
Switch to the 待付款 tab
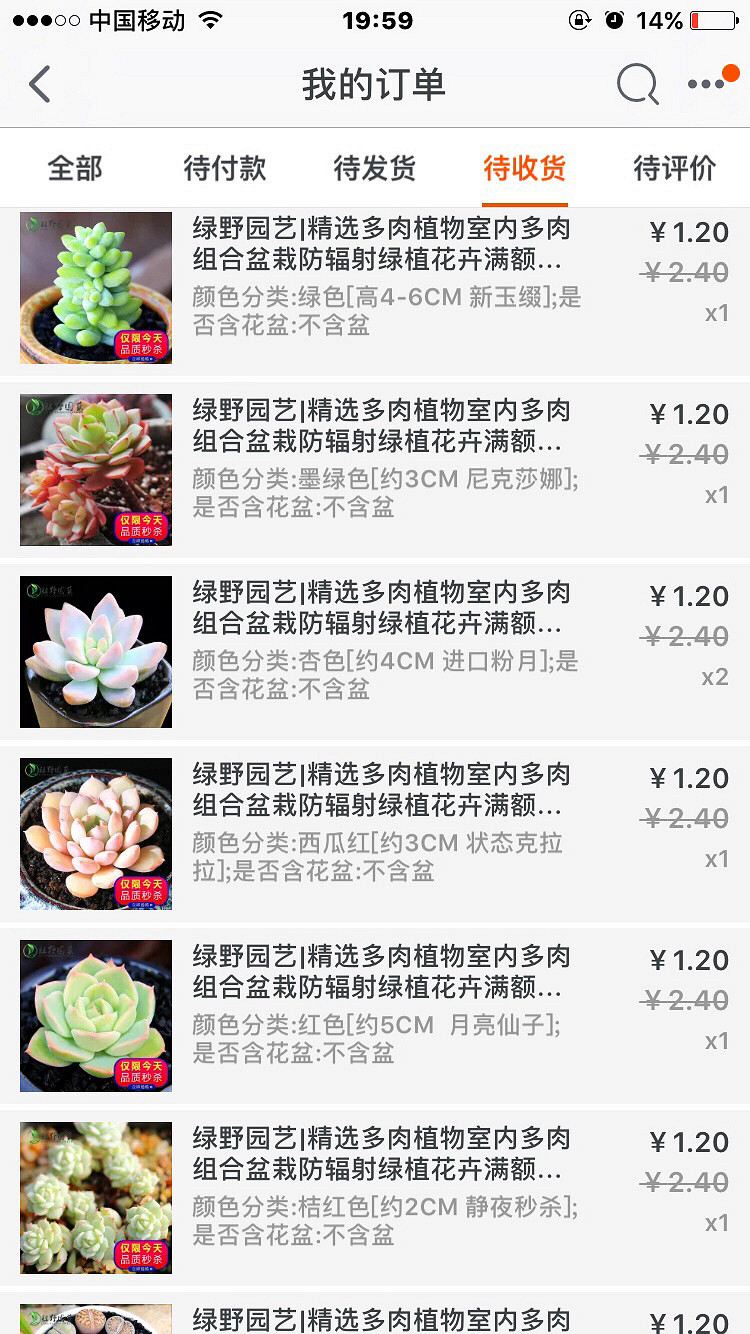[x=225, y=168]
